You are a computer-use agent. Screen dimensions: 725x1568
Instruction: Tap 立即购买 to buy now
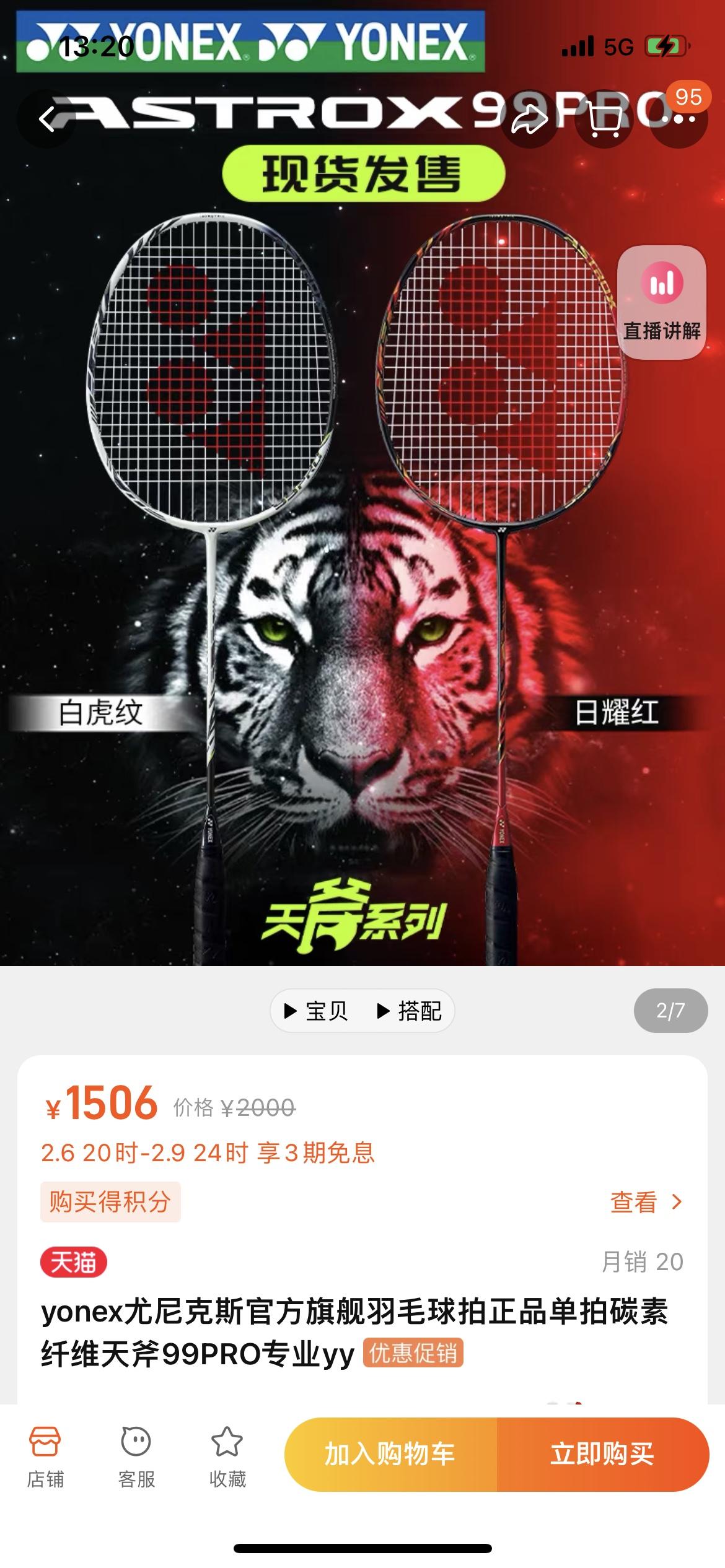coord(602,1455)
